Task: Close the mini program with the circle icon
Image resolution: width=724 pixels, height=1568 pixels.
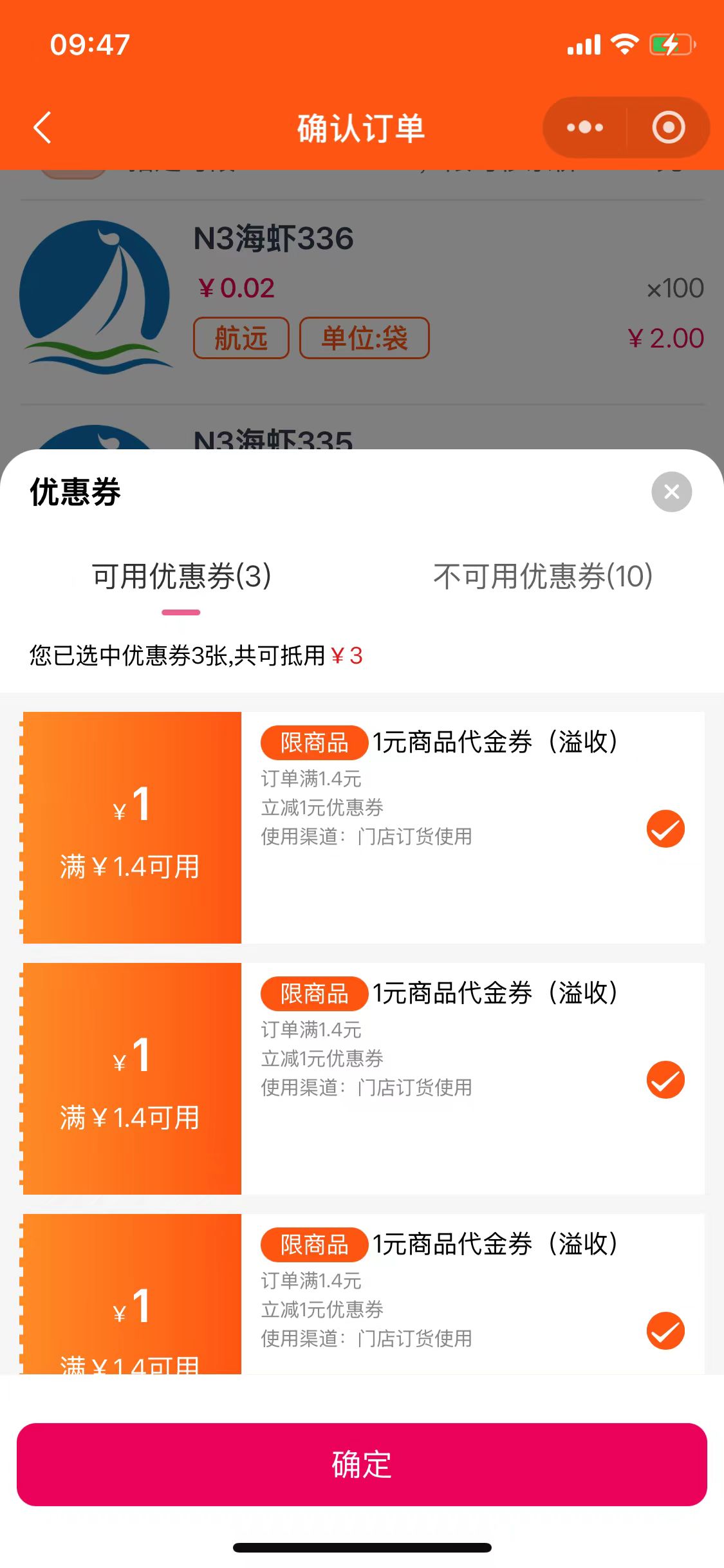Action: 668,127
